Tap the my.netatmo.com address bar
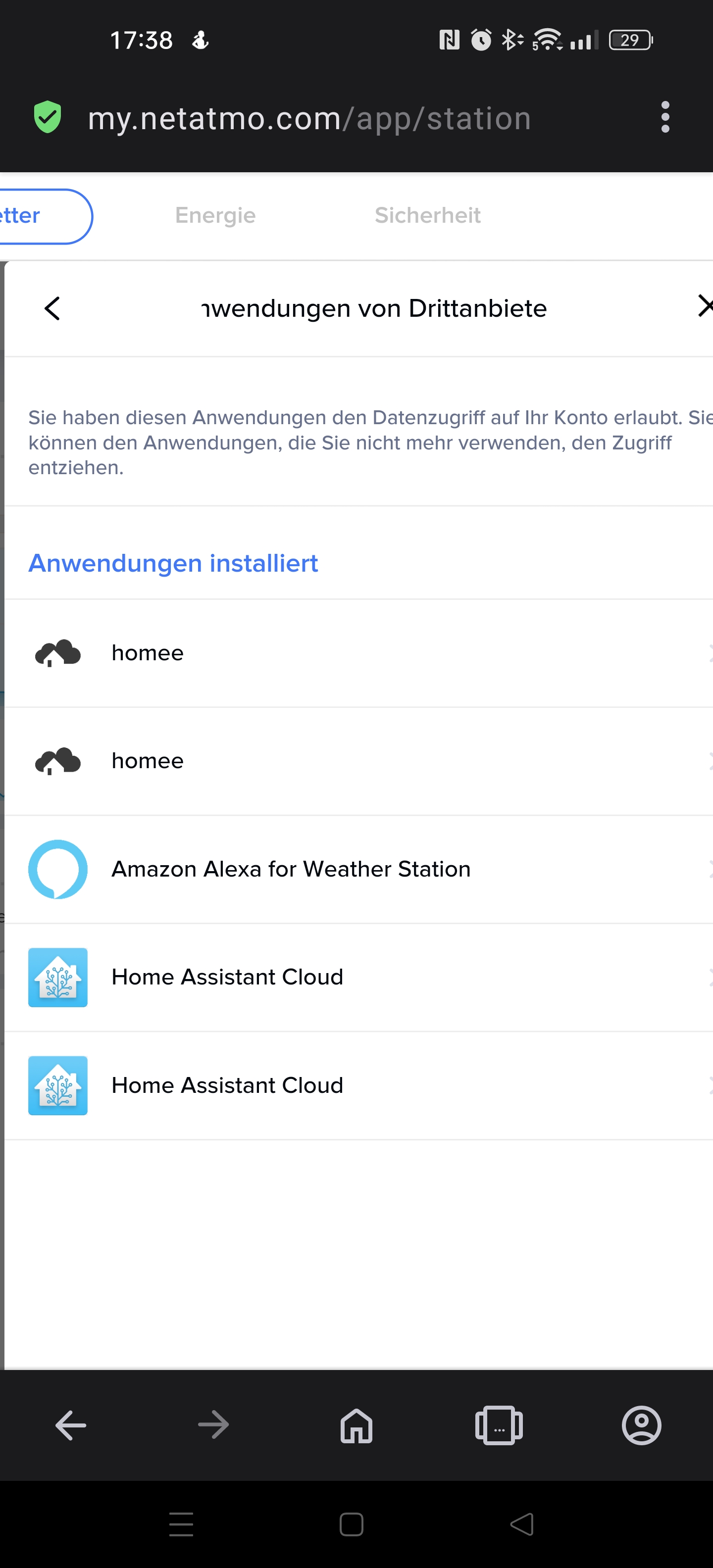 [309, 118]
